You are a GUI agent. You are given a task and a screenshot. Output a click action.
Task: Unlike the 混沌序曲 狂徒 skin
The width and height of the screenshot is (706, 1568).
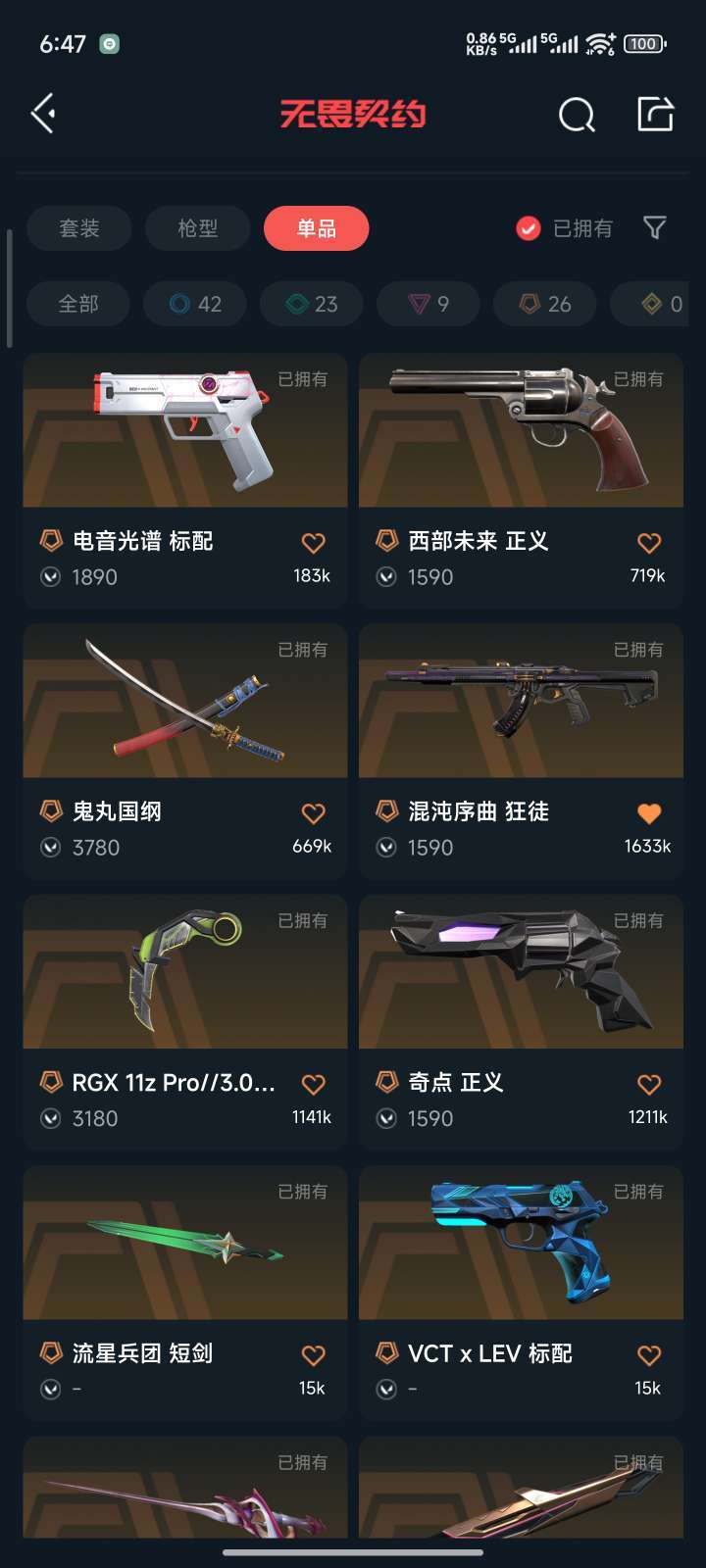pos(648,813)
